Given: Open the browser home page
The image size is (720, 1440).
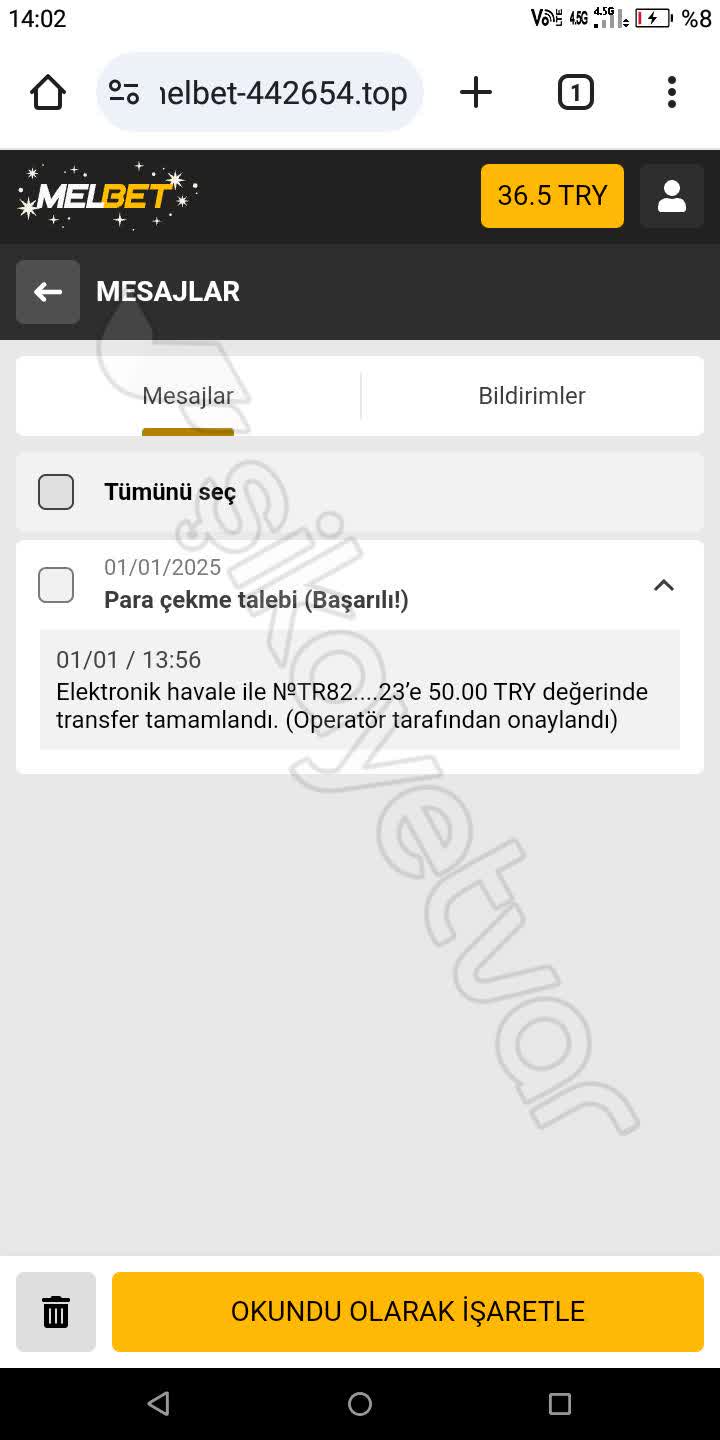Looking at the screenshot, I should point(48,93).
